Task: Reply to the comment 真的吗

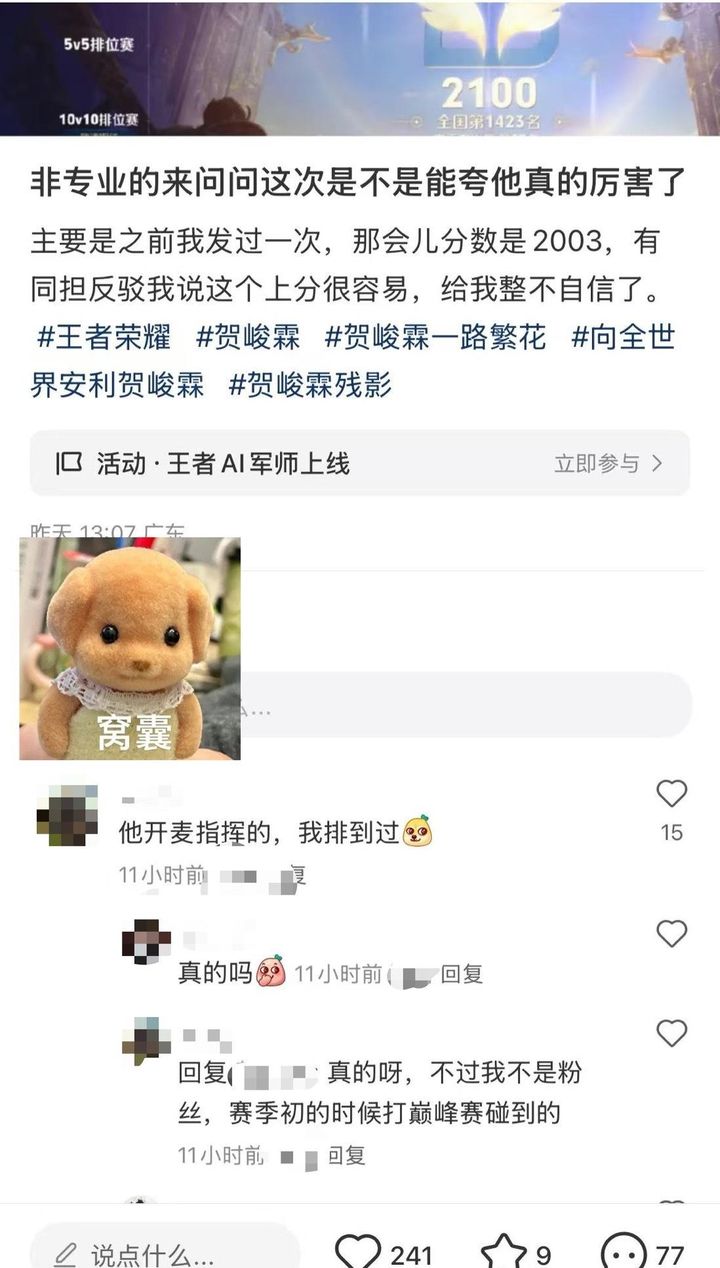Action: click(462, 974)
